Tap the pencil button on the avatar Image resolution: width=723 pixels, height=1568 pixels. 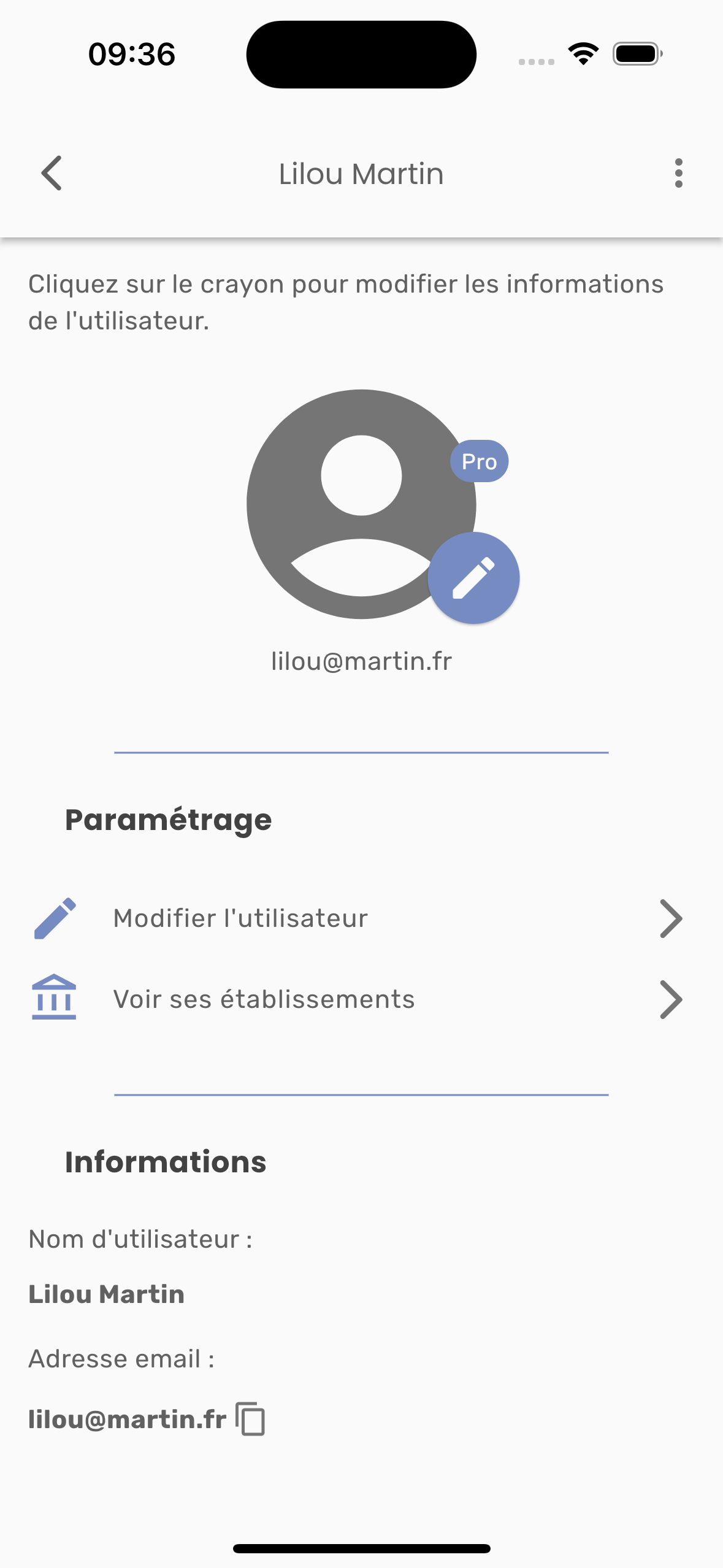point(473,578)
